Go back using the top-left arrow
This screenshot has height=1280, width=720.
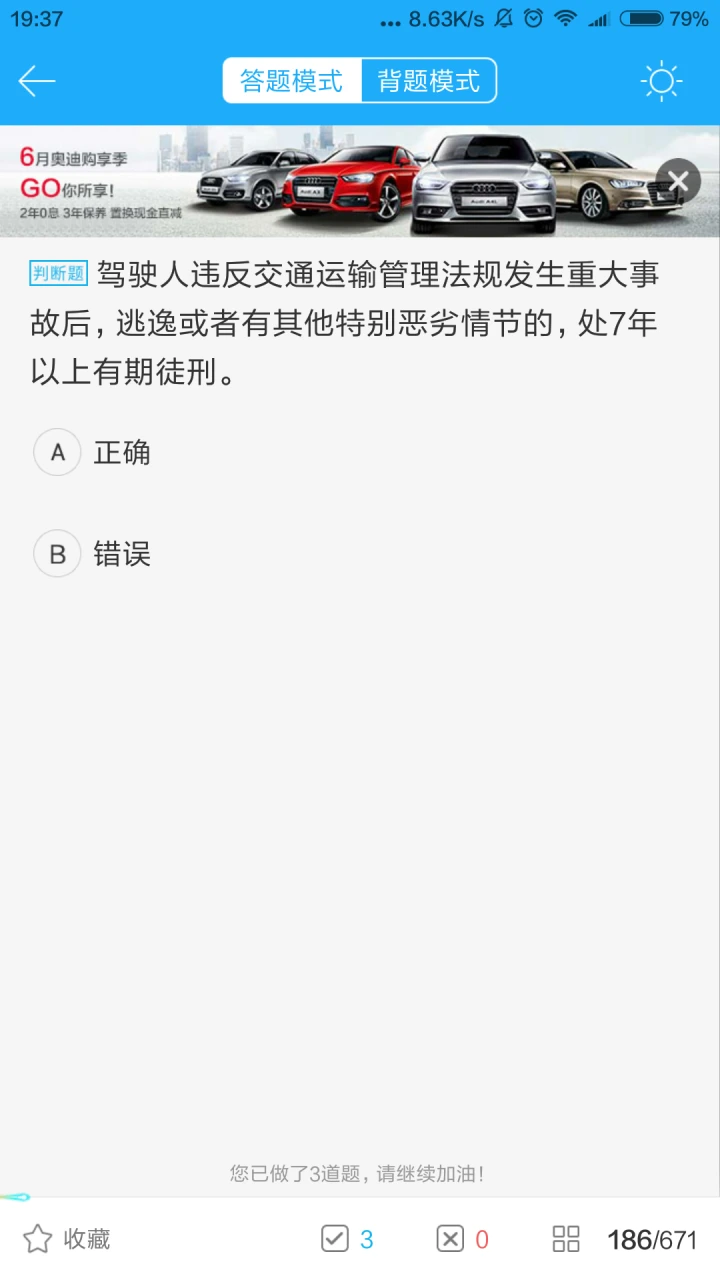tap(37, 81)
